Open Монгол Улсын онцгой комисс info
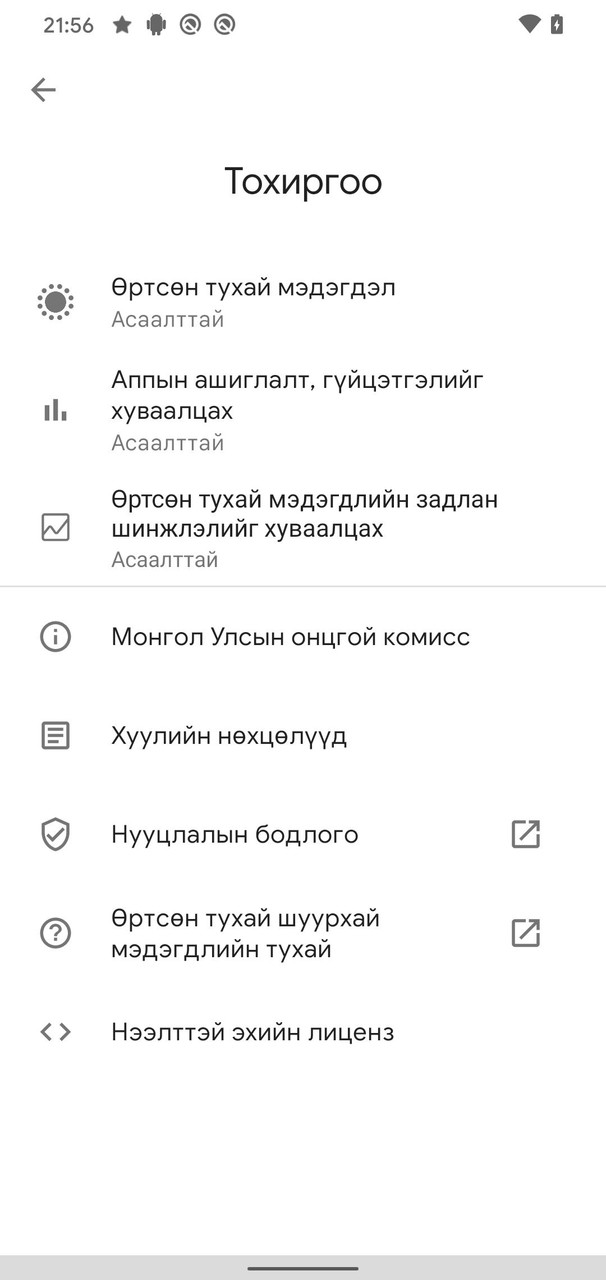 point(290,637)
